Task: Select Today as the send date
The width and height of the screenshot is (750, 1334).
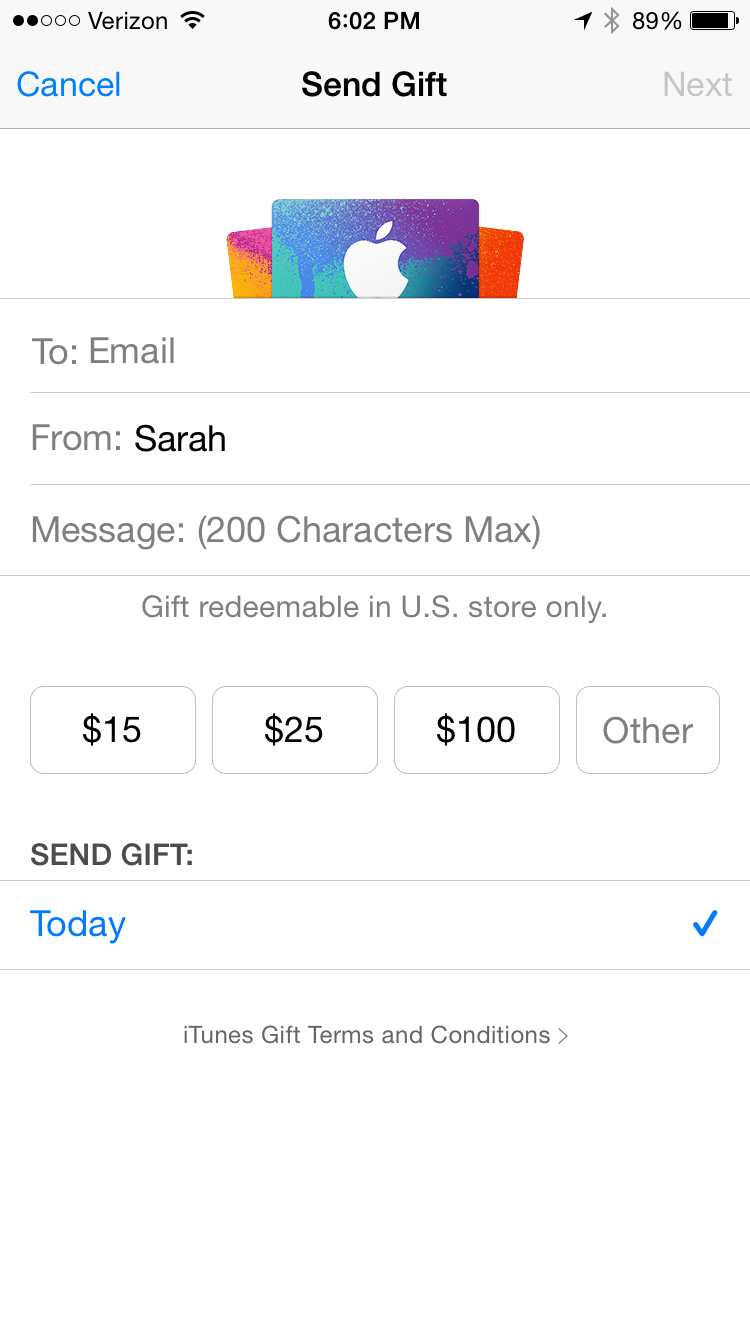Action: (x=375, y=925)
